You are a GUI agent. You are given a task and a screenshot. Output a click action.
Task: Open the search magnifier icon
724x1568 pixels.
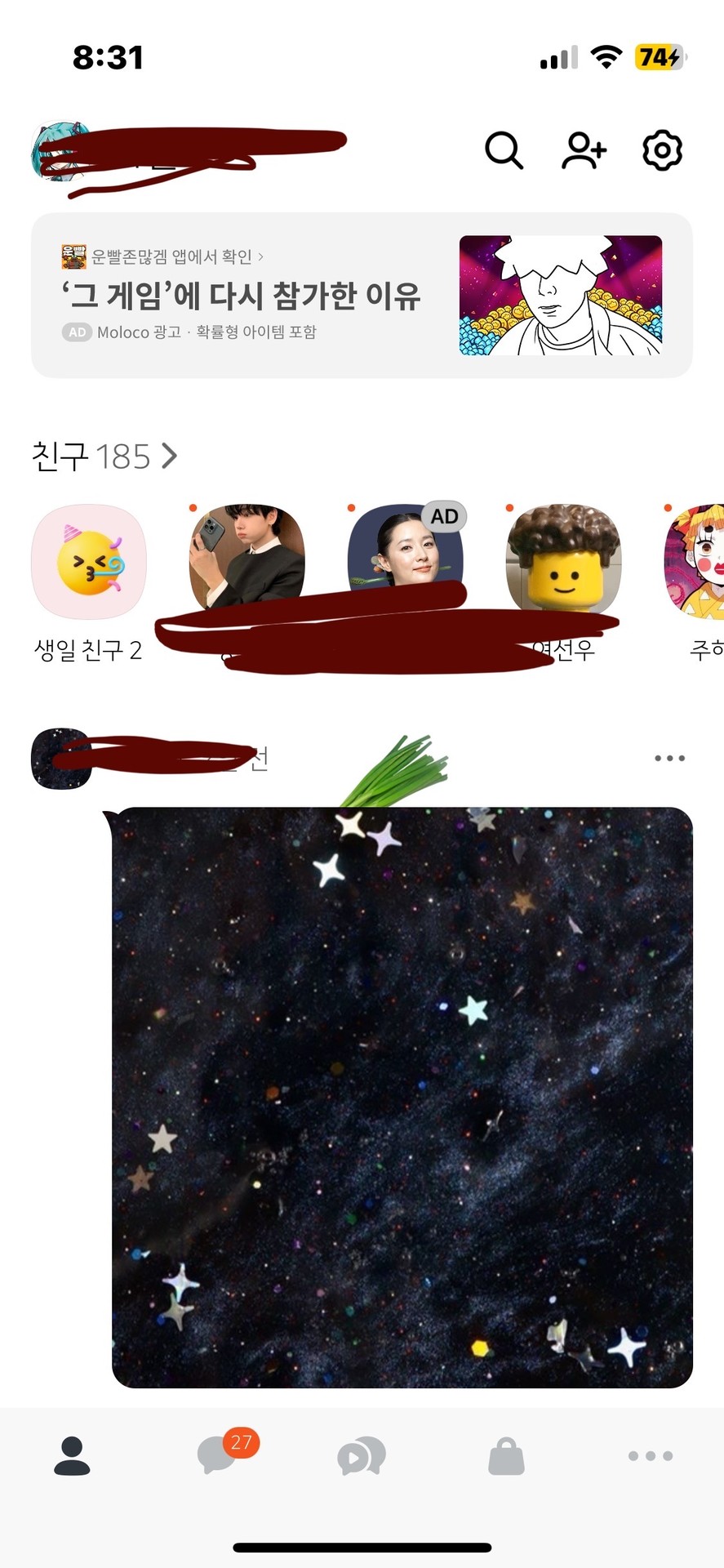coord(504,150)
